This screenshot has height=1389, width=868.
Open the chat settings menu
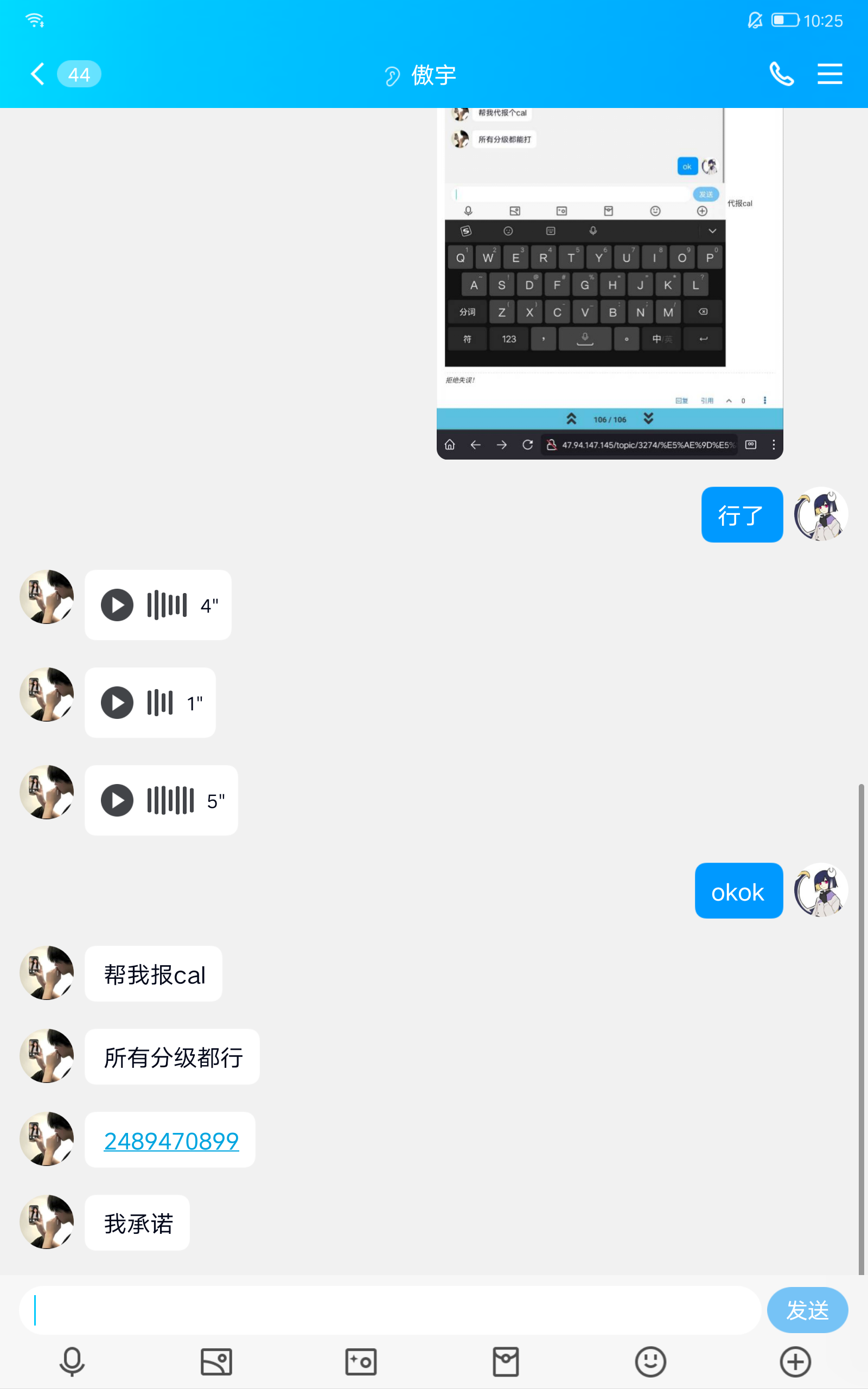tap(829, 75)
